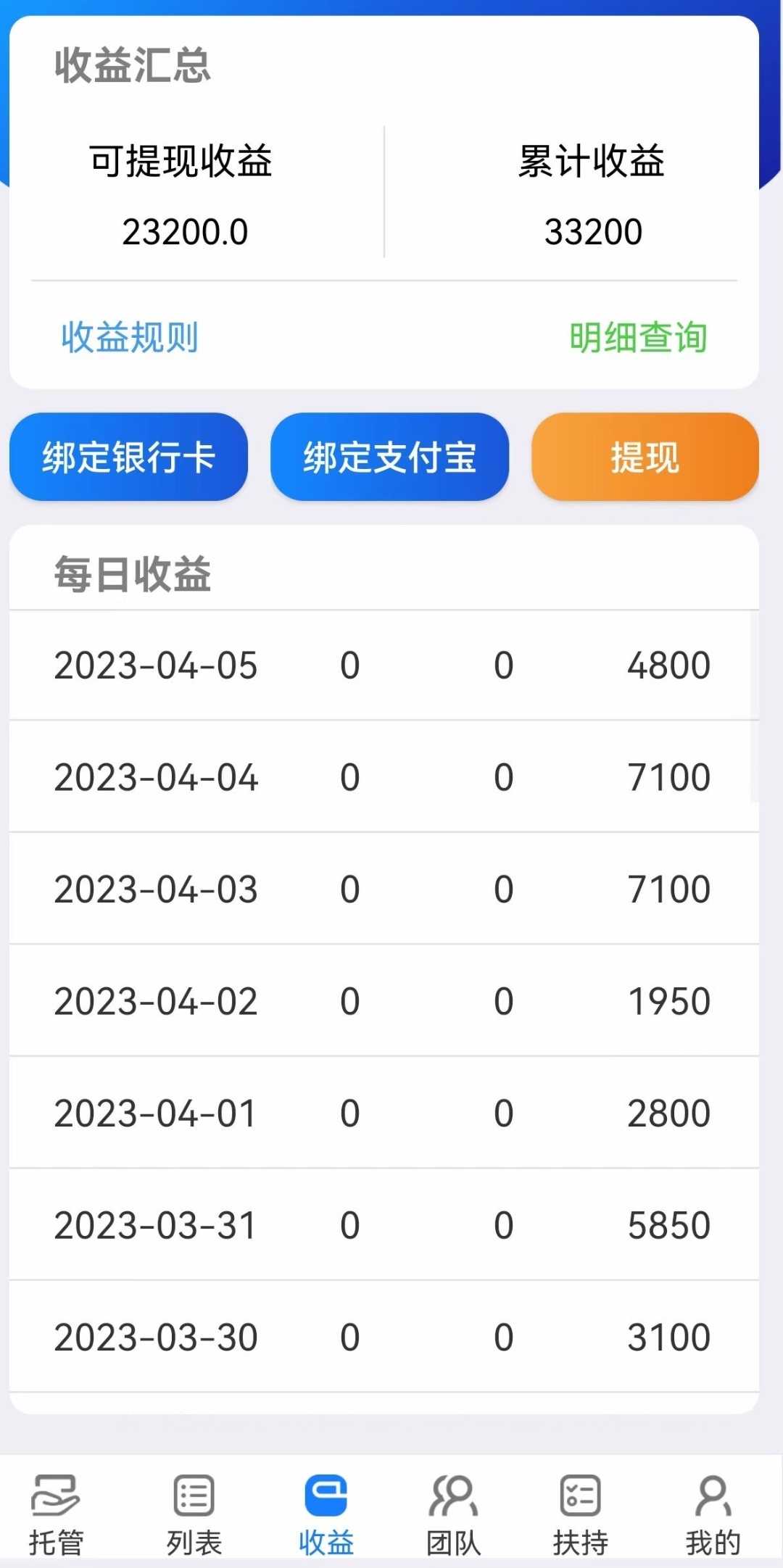Open 明细查询 detail query
783x1568 pixels.
(638, 336)
